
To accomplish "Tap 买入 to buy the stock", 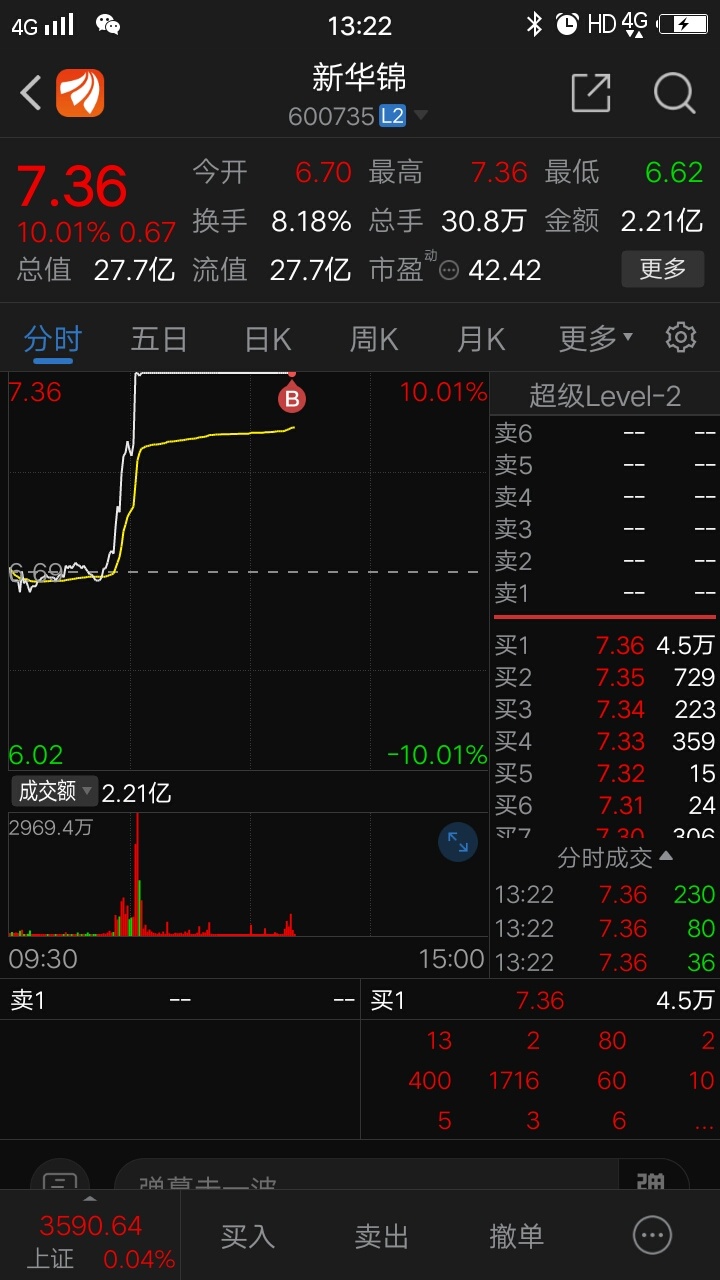I will [x=247, y=1236].
